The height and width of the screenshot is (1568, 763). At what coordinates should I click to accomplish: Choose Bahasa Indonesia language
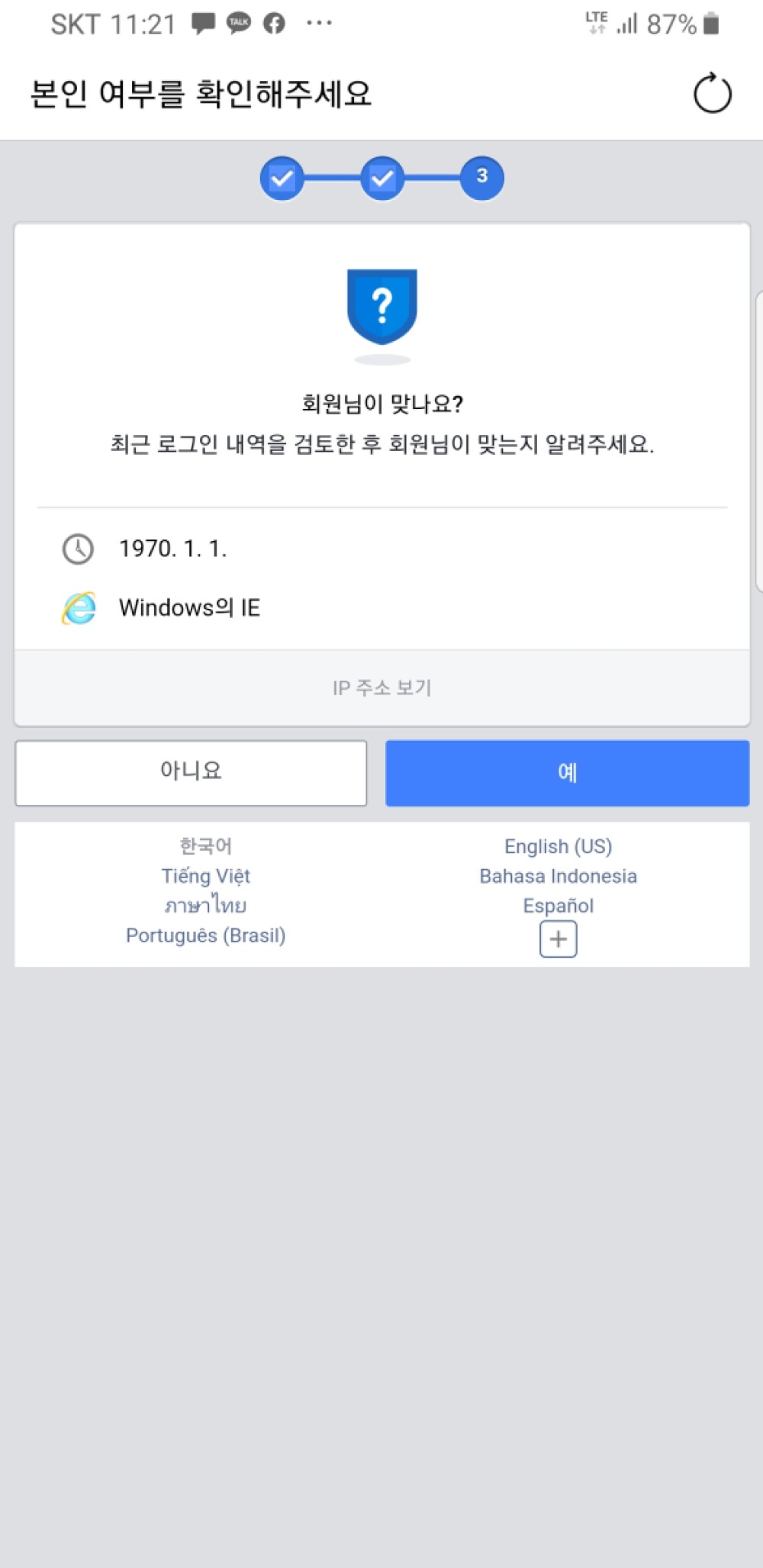pos(558,876)
